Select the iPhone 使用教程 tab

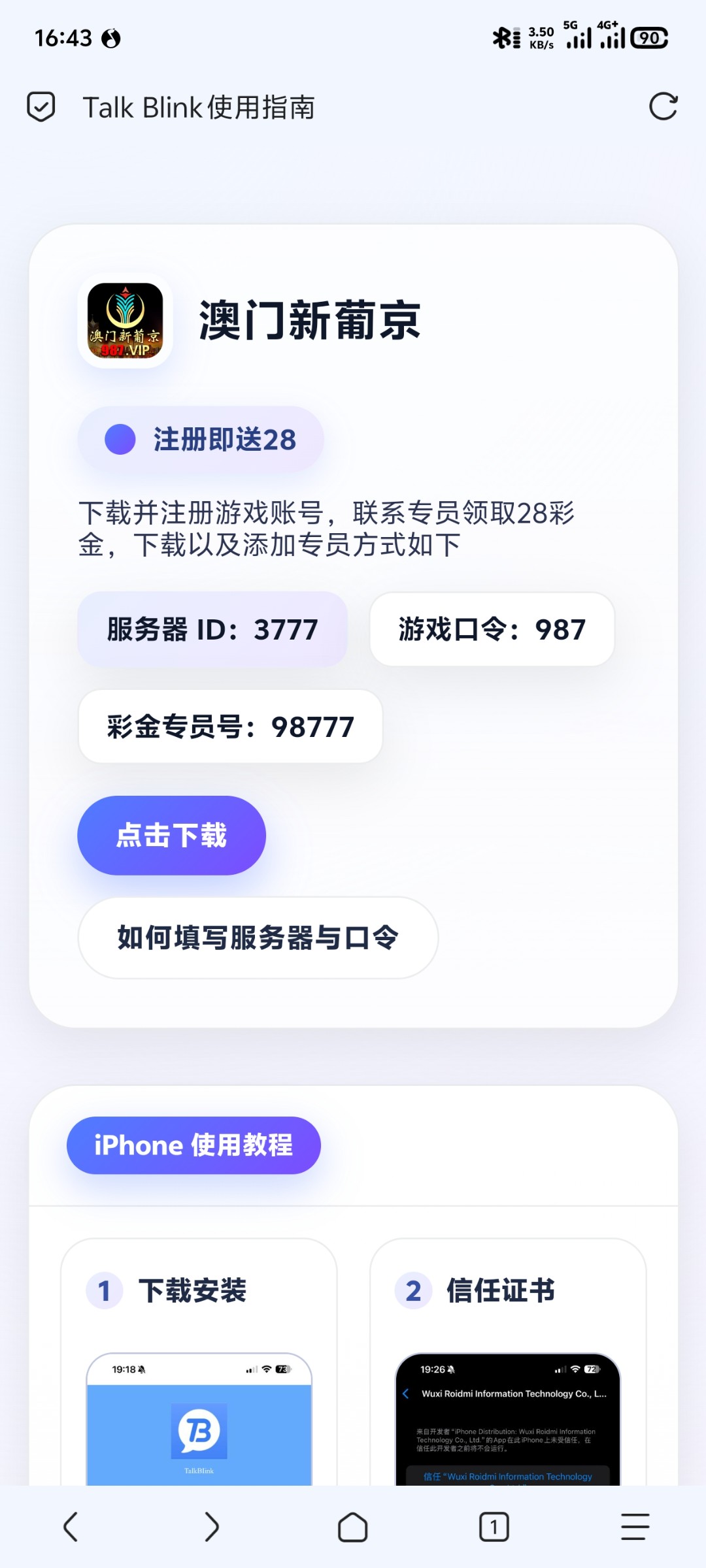[193, 1145]
